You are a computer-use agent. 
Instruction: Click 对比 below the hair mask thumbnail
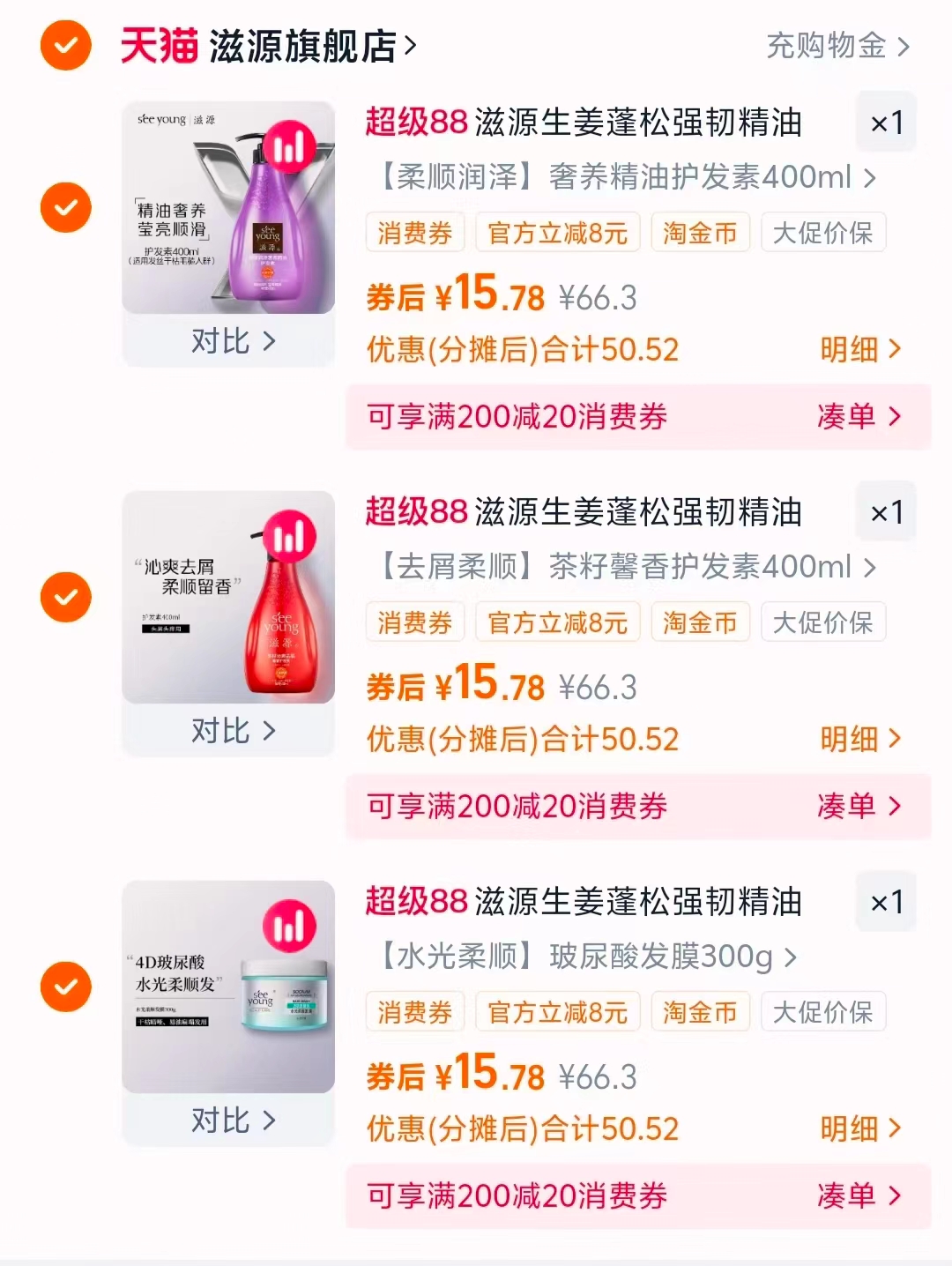pyautogui.click(x=227, y=1120)
